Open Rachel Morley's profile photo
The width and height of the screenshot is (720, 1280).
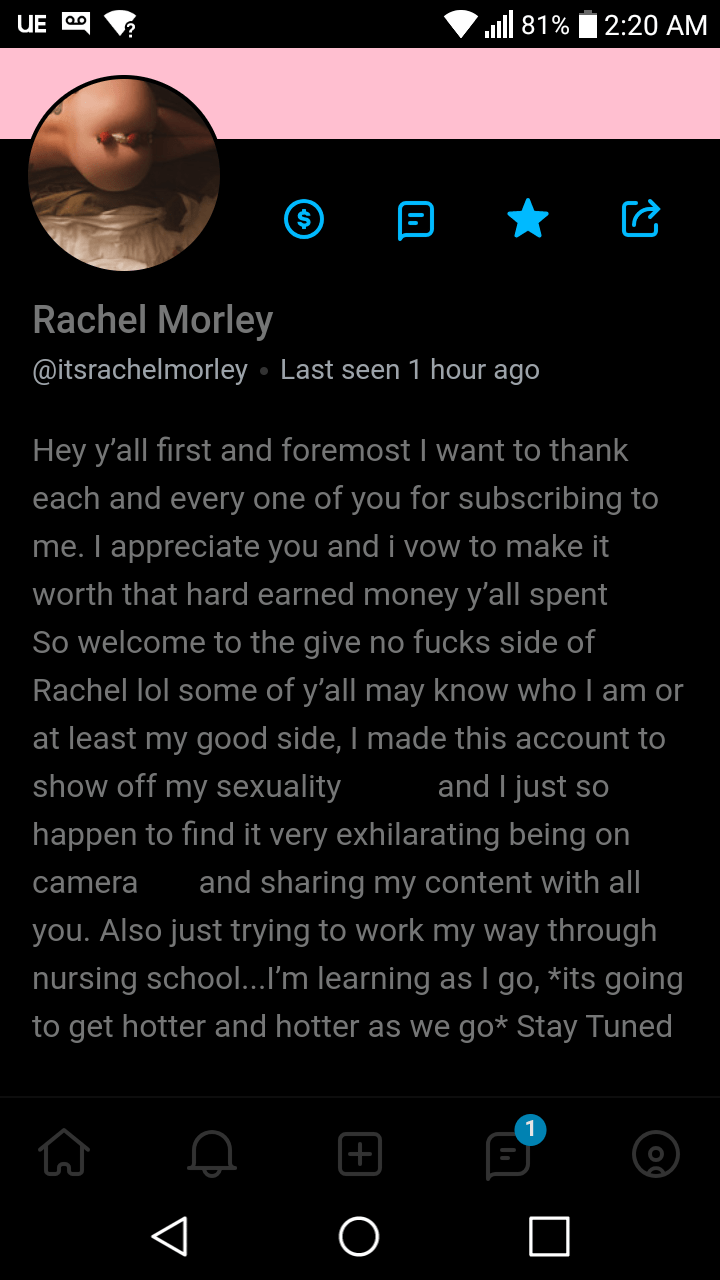coord(124,172)
